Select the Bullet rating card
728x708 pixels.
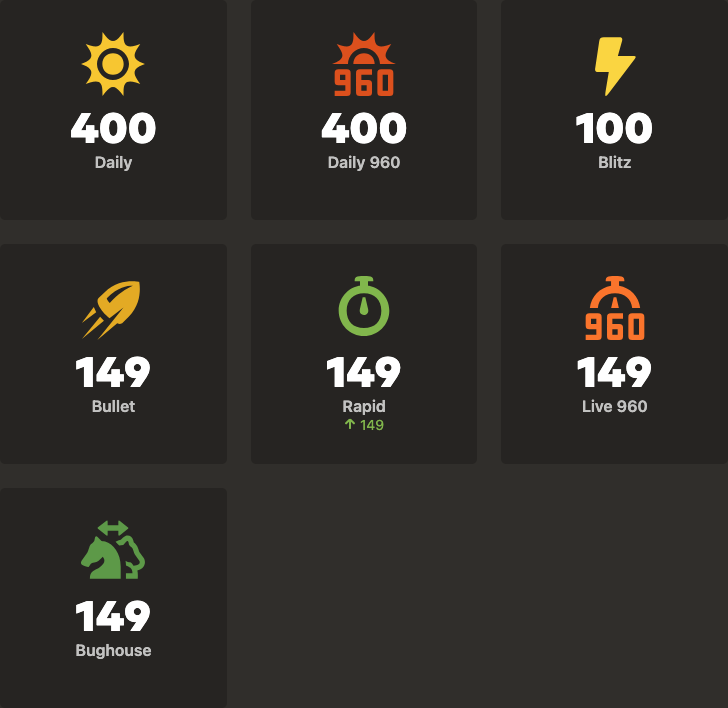[113, 353]
